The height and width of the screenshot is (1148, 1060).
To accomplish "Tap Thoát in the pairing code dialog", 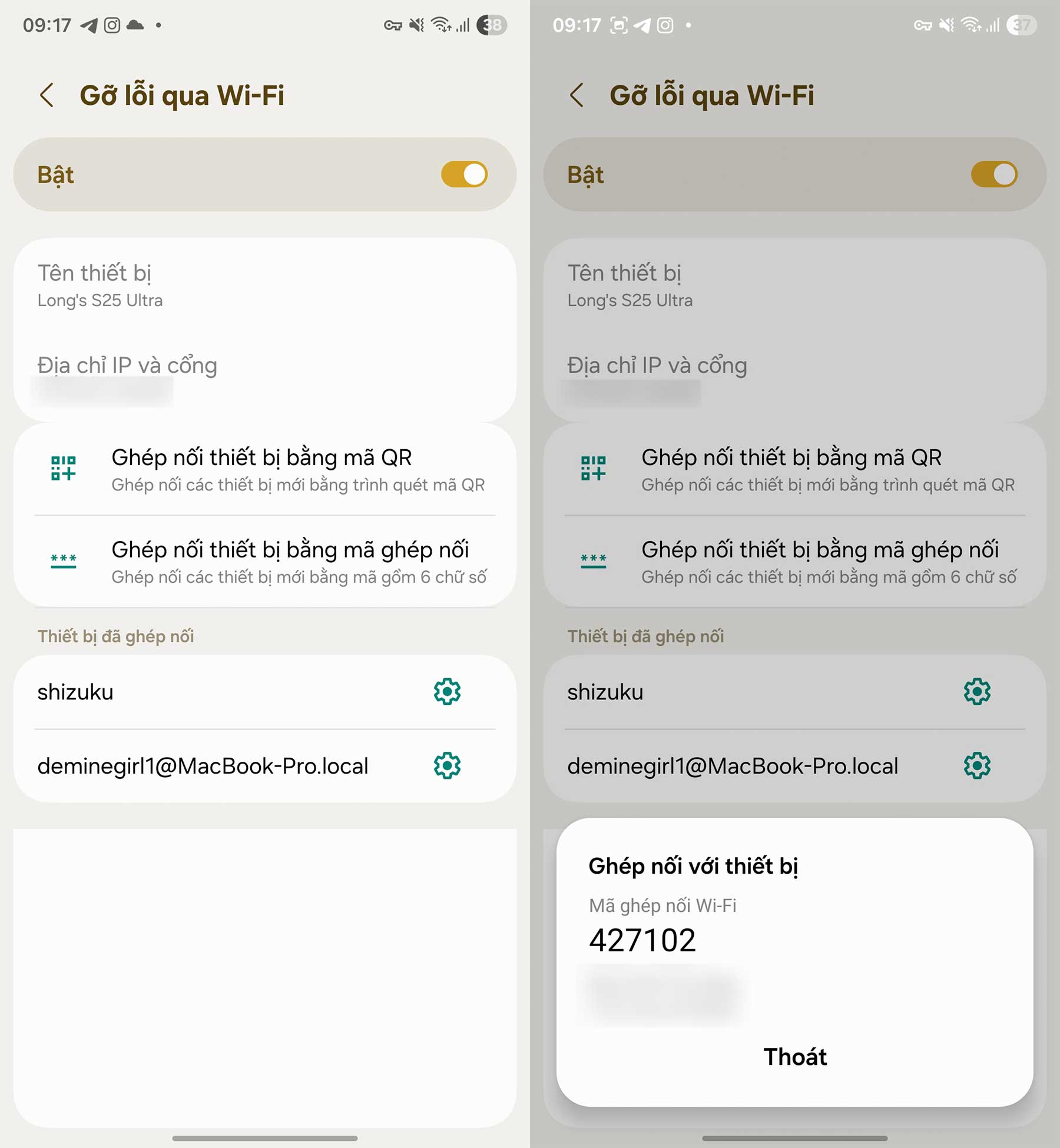I will tap(794, 1057).
